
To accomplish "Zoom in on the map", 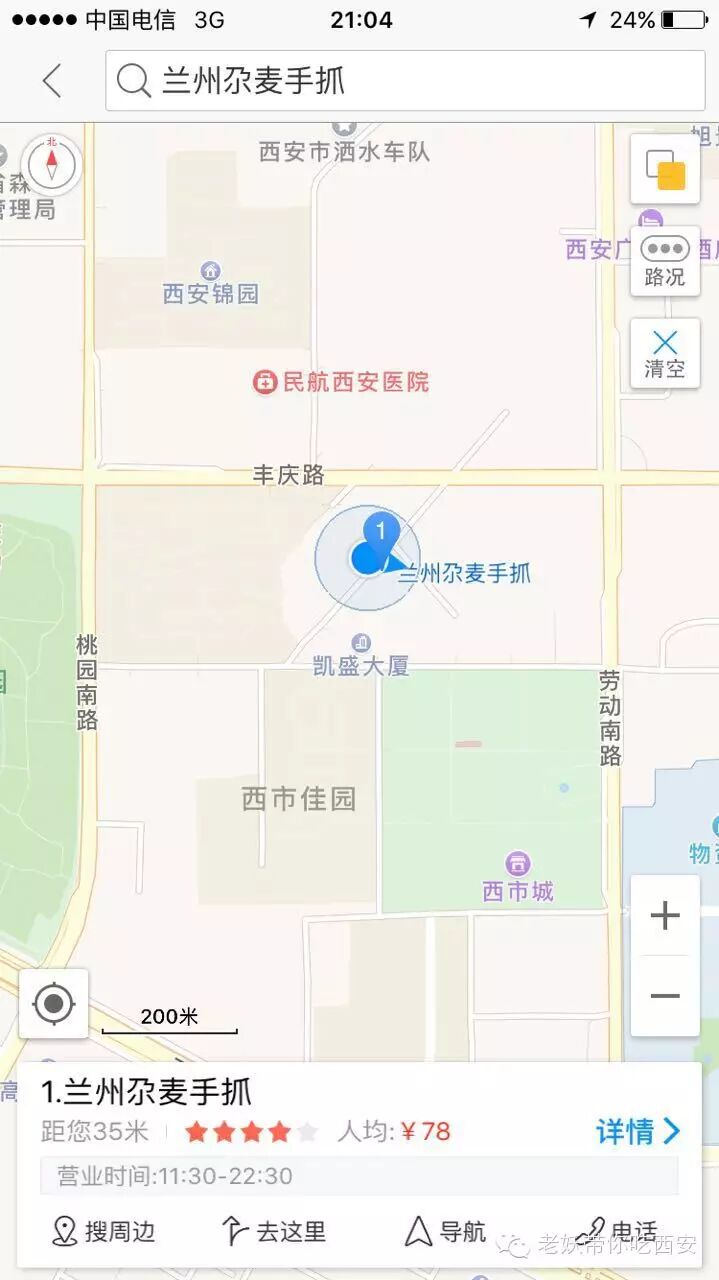I will (x=665, y=916).
